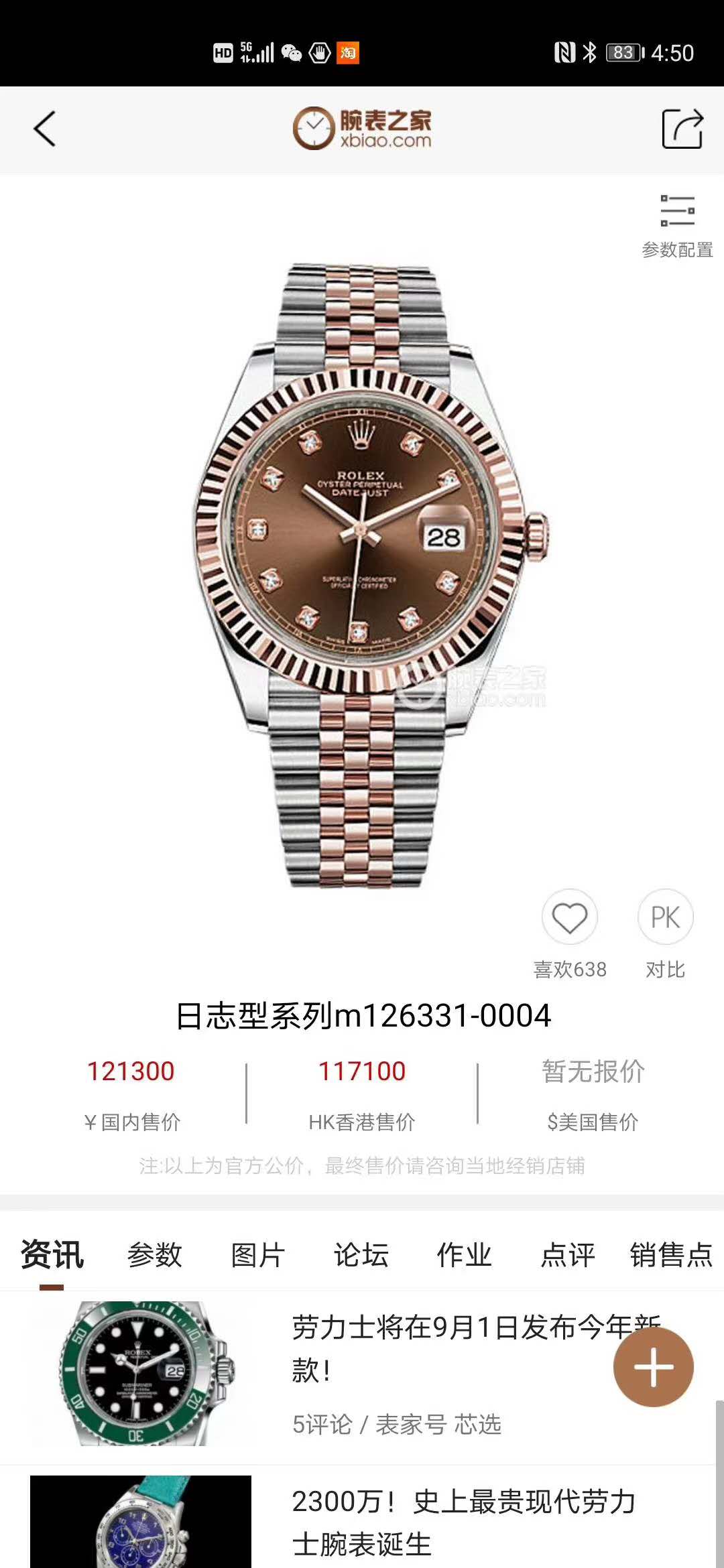The image size is (724, 1568).
Task: Switch to the 参数 tab
Action: click(155, 1254)
